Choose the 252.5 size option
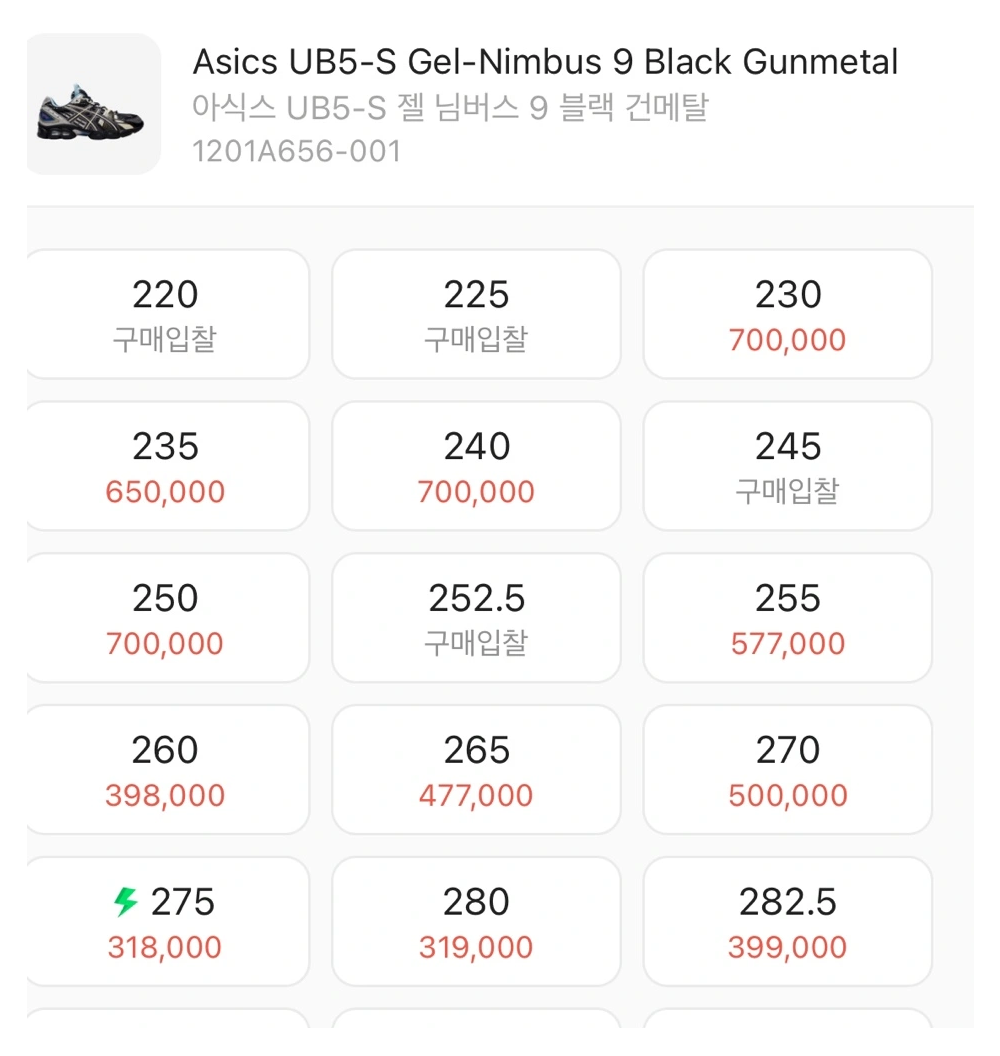Screen dimensions: 1000x1056 476,618
